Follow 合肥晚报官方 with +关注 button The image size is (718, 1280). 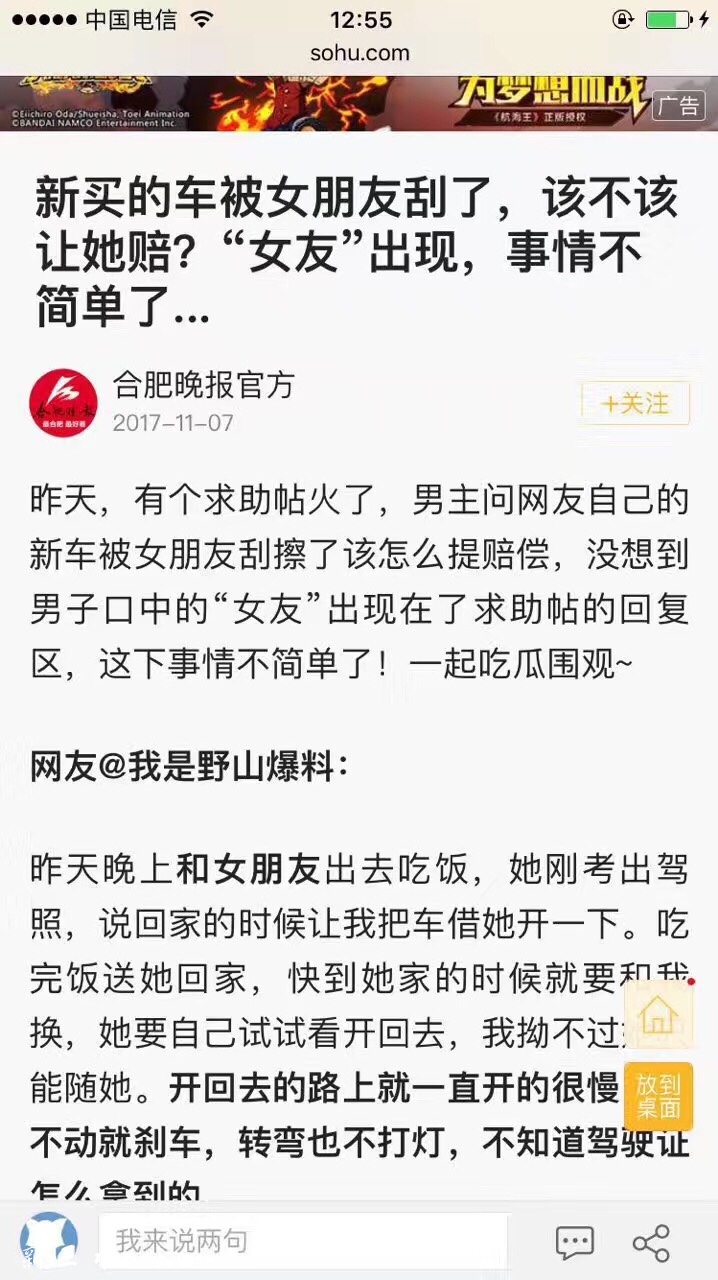(635, 404)
